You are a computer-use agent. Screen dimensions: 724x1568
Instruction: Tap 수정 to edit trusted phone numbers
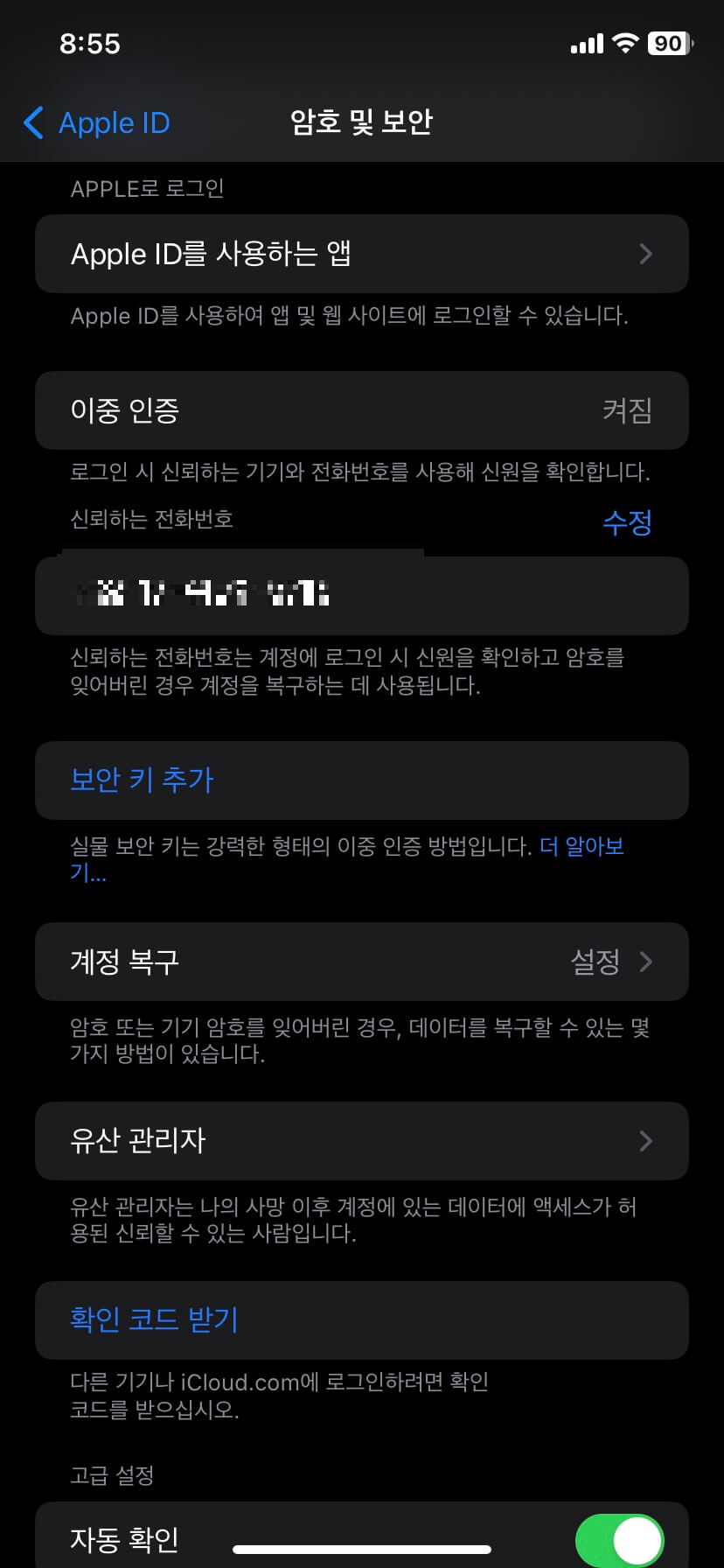(626, 521)
